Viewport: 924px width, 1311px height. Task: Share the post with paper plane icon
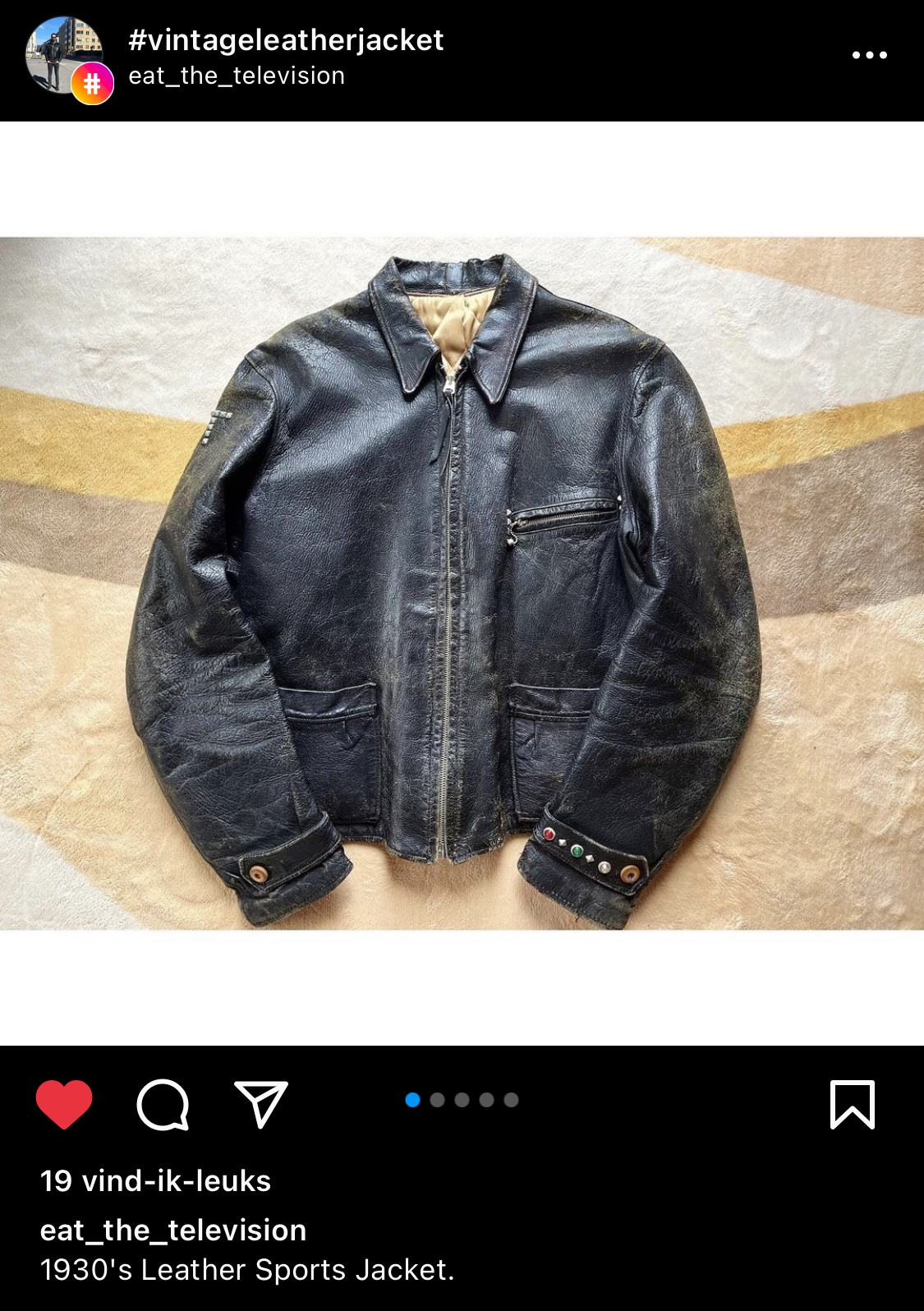(261, 1104)
